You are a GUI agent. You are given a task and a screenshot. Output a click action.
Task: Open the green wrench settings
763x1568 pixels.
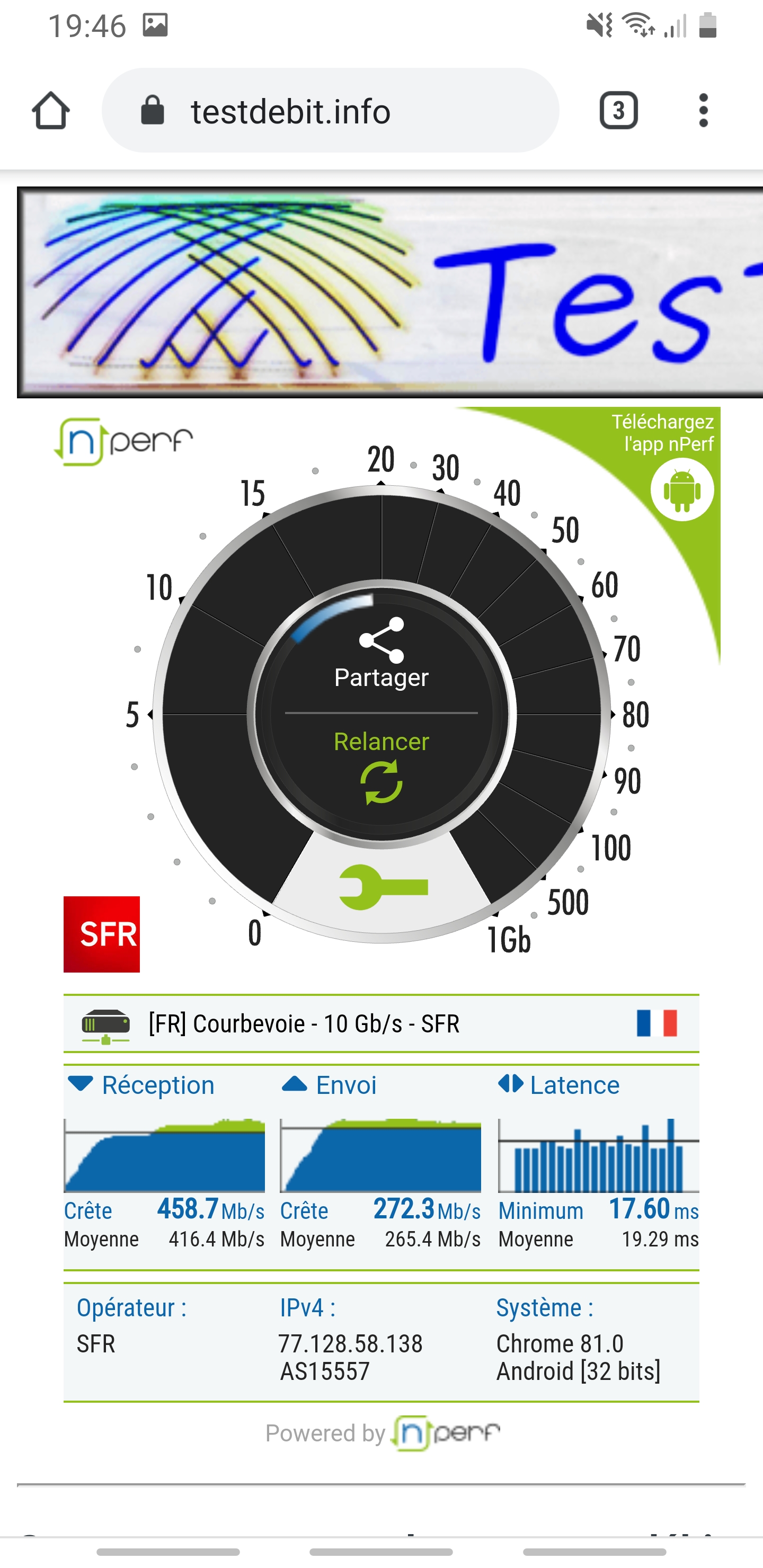click(x=383, y=887)
